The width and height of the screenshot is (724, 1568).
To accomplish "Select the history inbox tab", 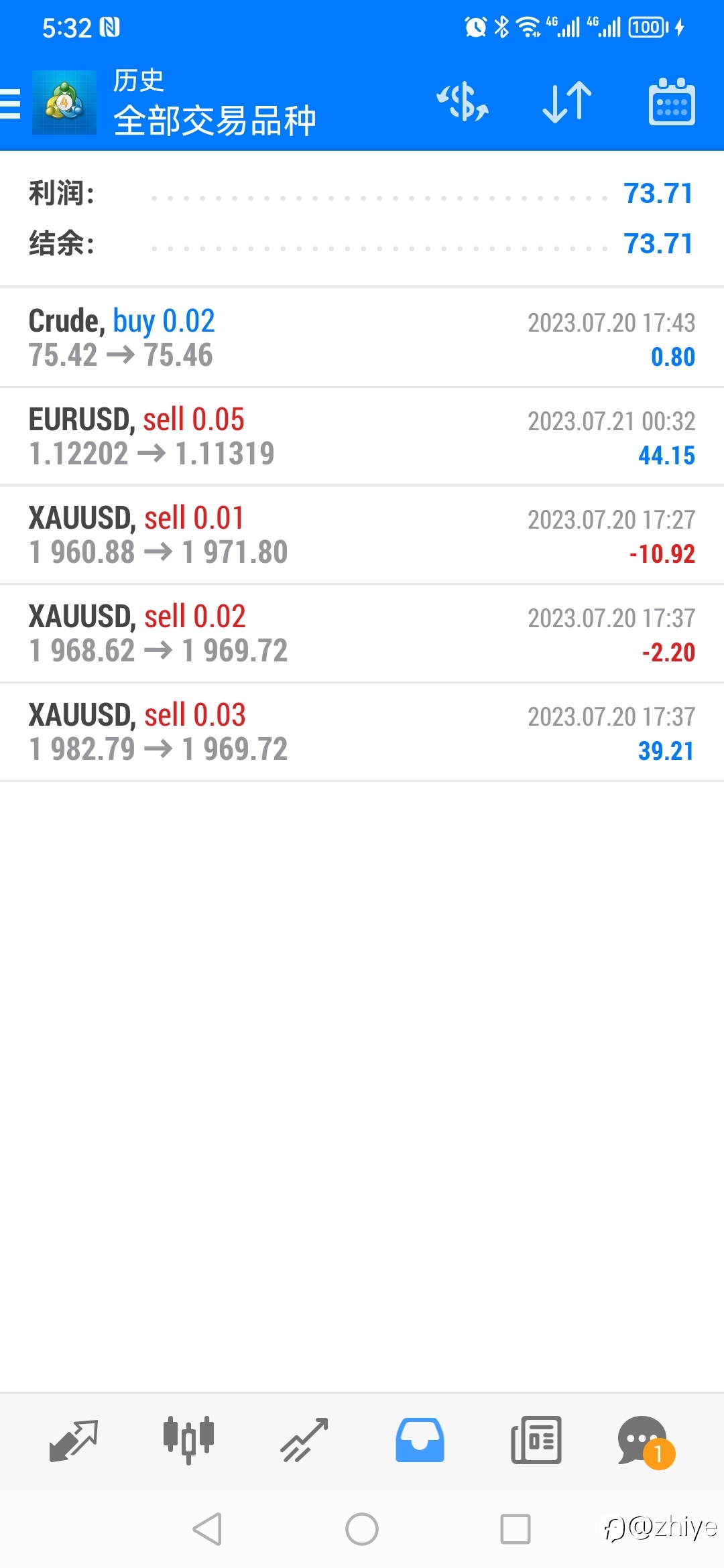I will 420,1440.
